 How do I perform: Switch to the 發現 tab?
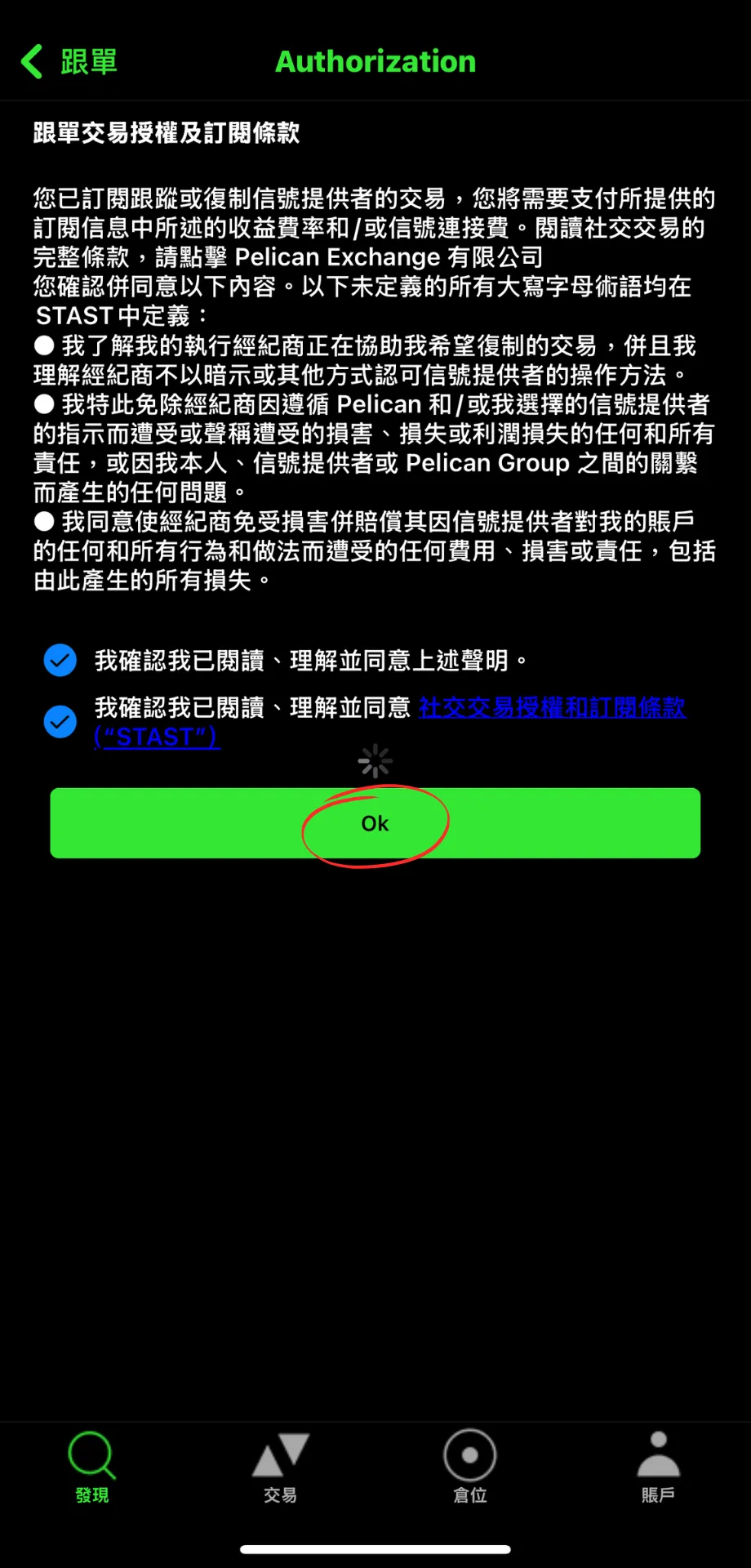92,1468
